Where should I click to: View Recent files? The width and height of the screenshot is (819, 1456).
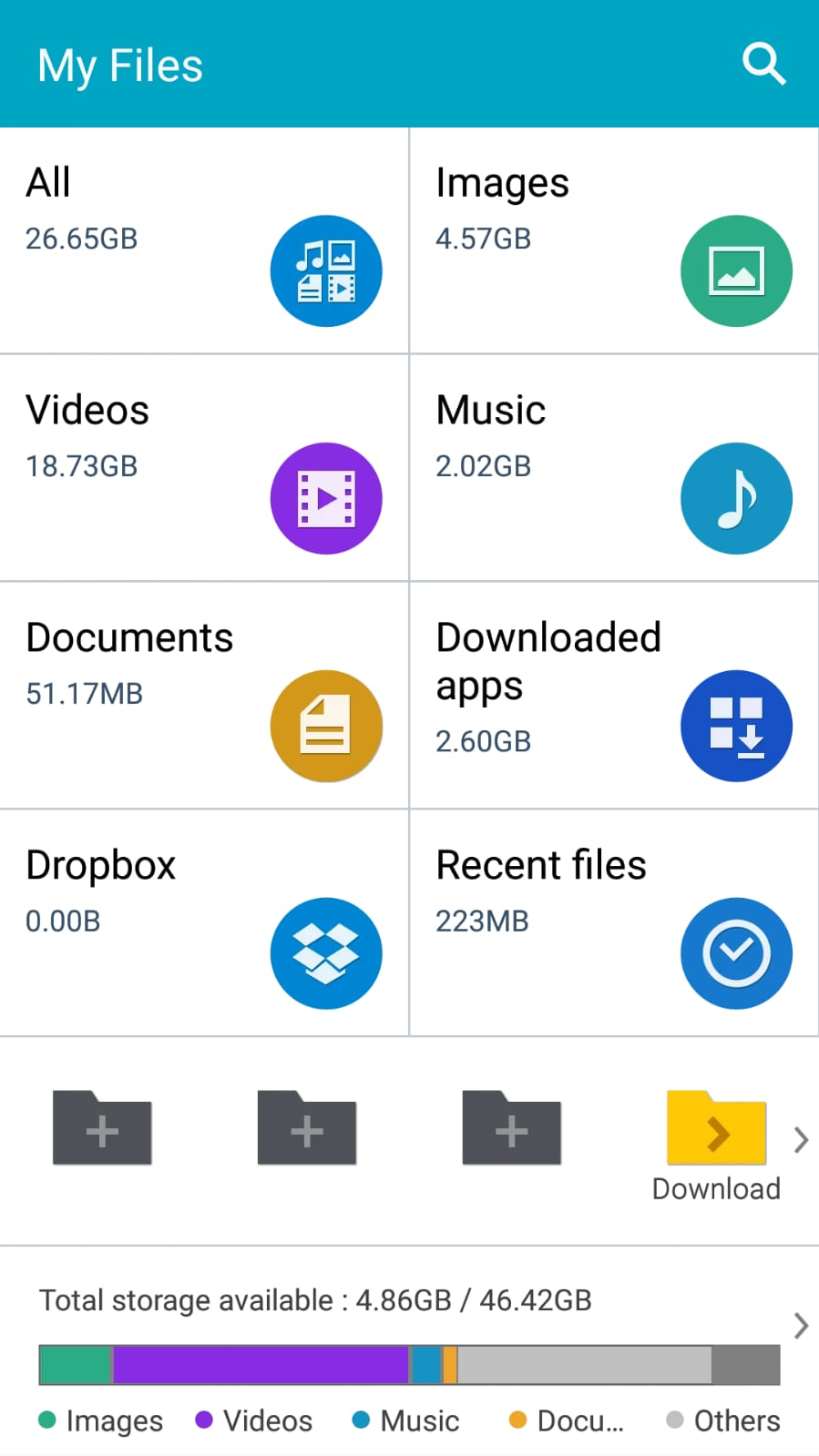[x=614, y=922]
